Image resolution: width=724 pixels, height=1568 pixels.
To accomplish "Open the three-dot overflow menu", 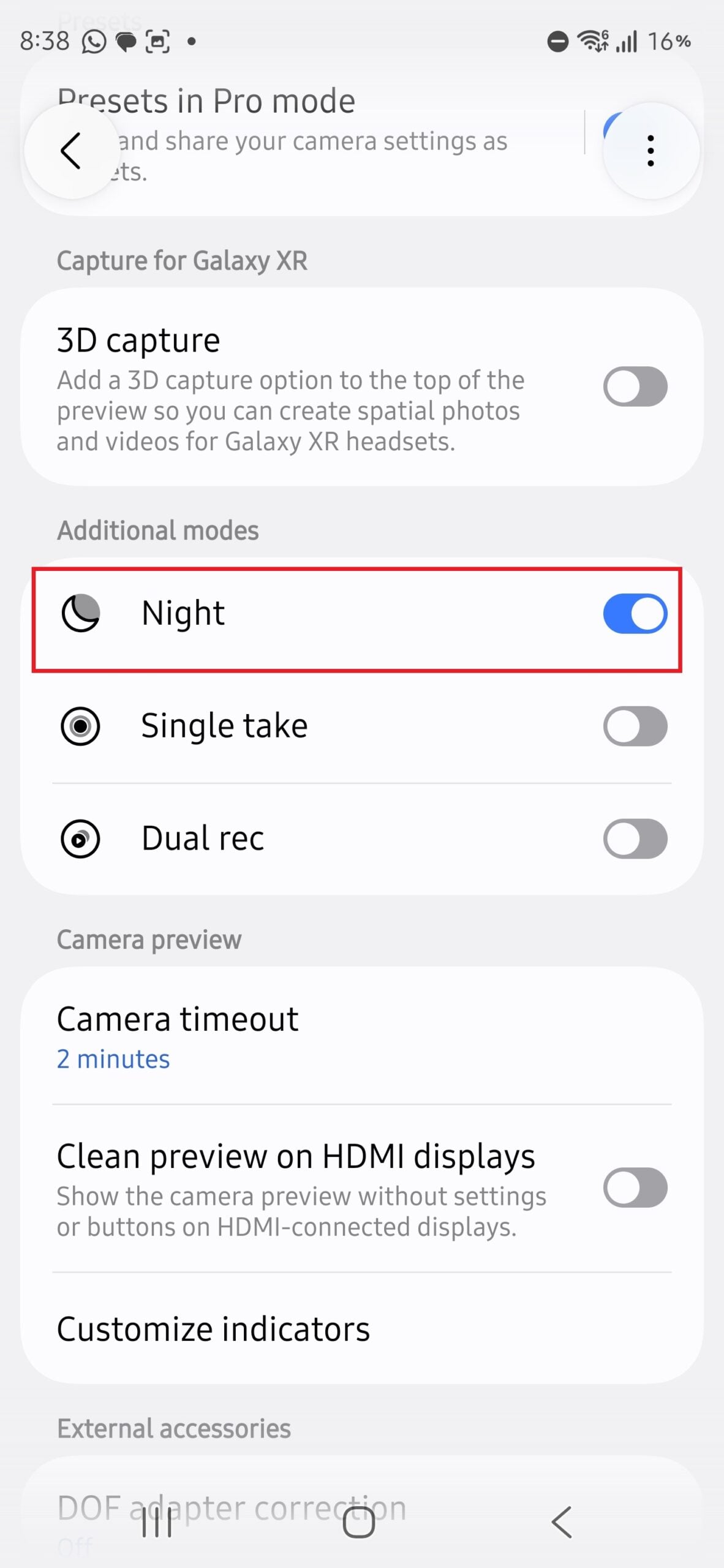I will coord(650,151).
